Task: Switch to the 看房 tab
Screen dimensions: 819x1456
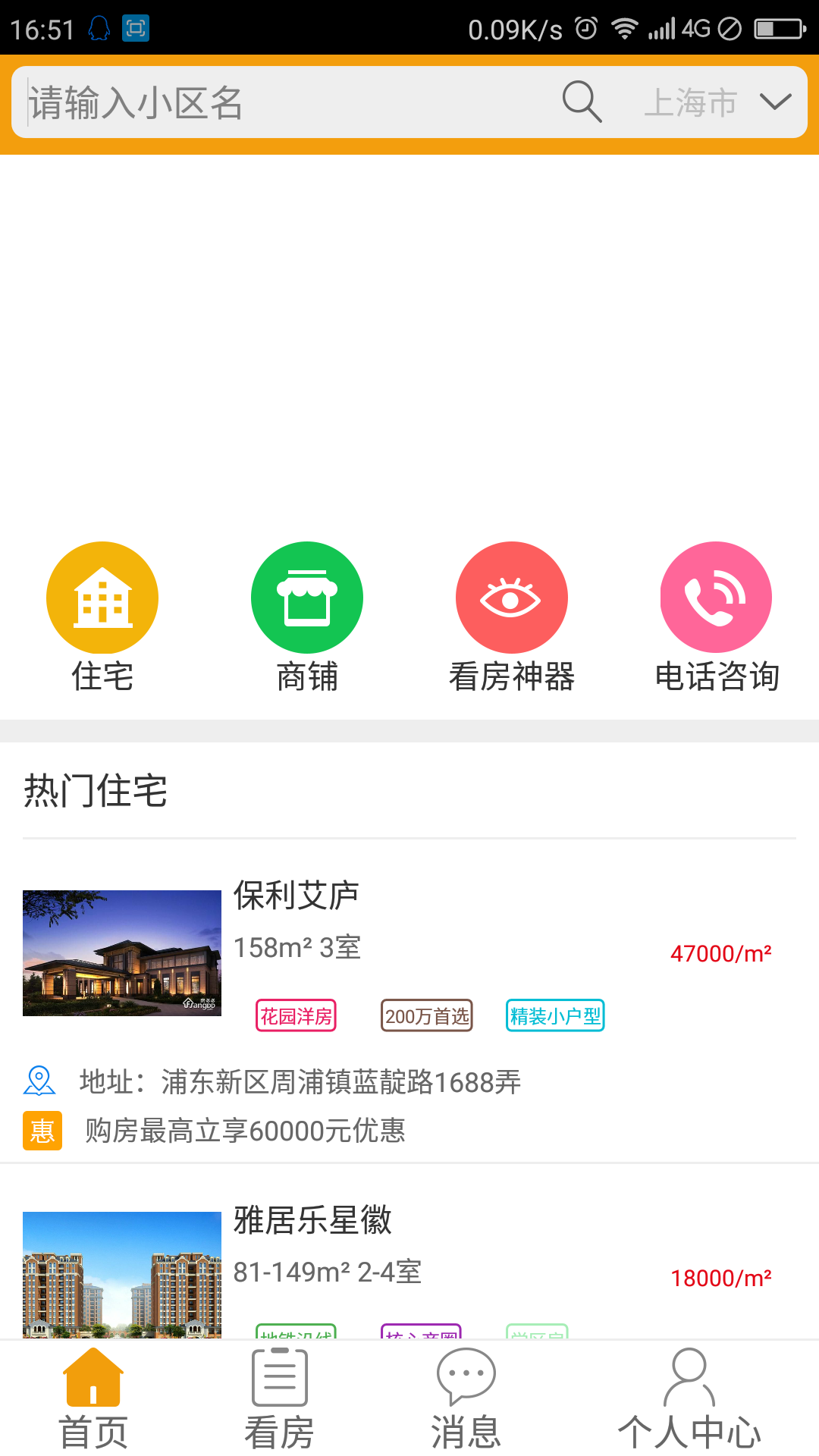Action: [x=279, y=1399]
